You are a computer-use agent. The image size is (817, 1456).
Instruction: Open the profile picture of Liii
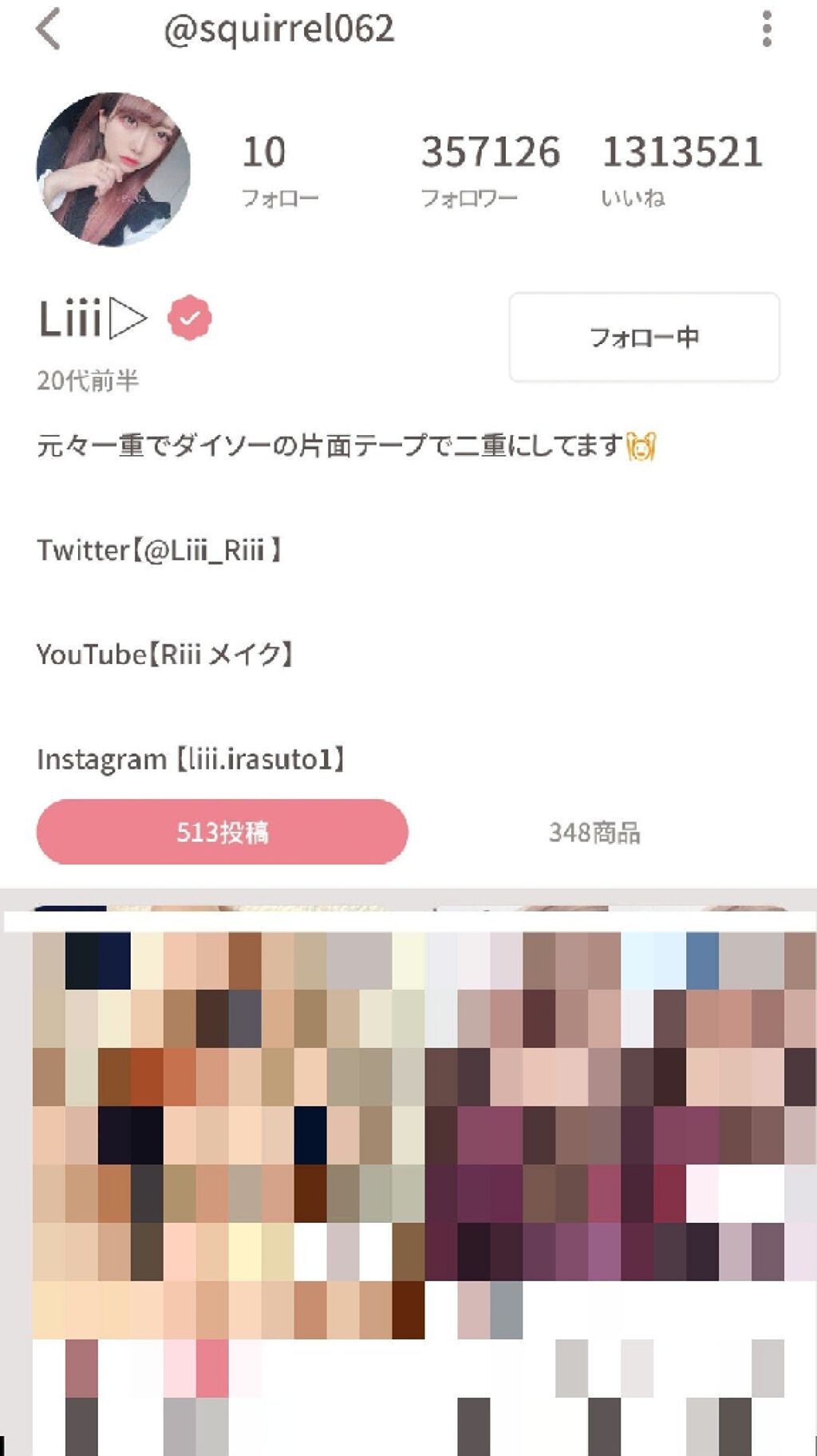click(x=116, y=168)
